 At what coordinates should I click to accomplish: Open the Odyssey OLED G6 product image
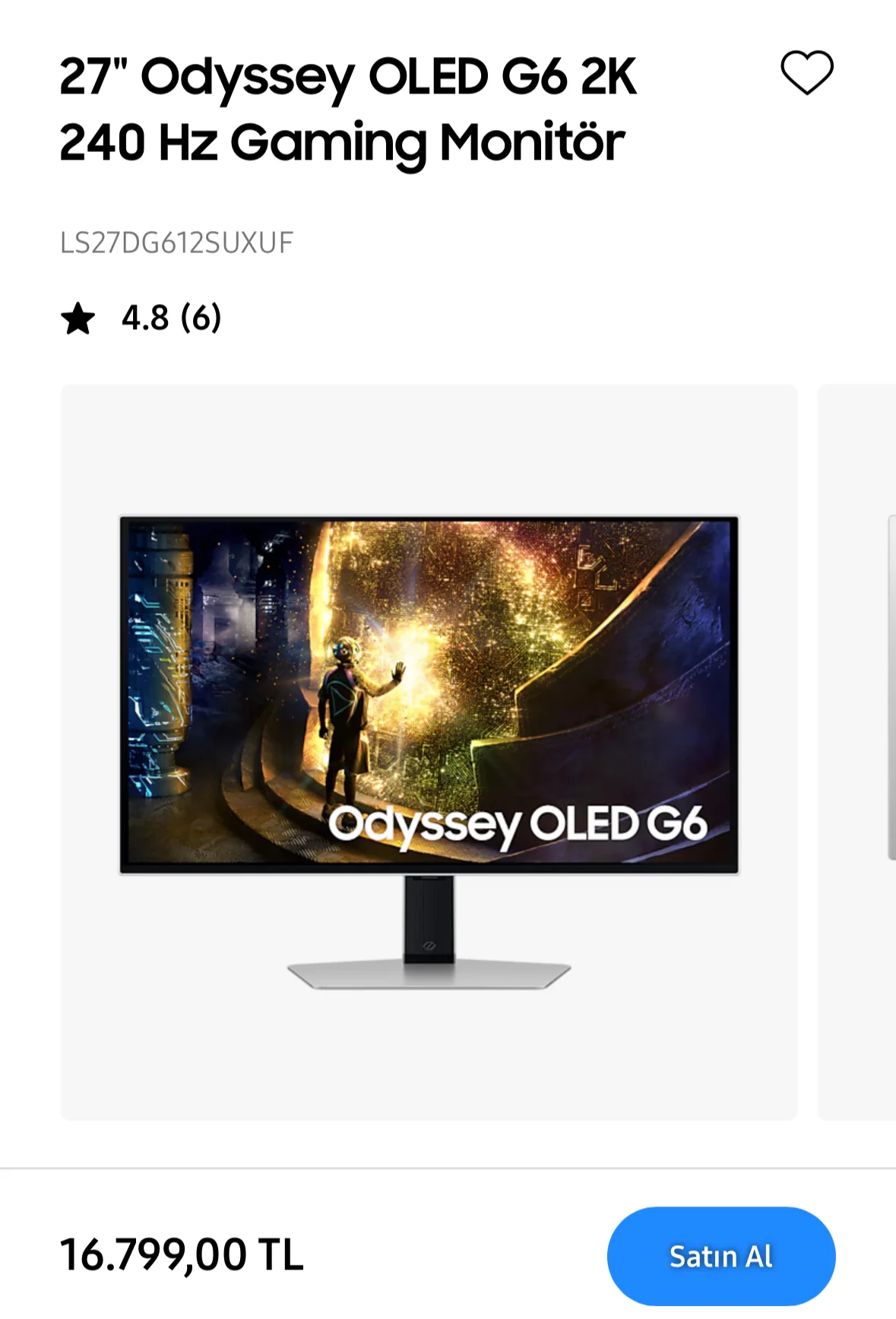[429, 751]
